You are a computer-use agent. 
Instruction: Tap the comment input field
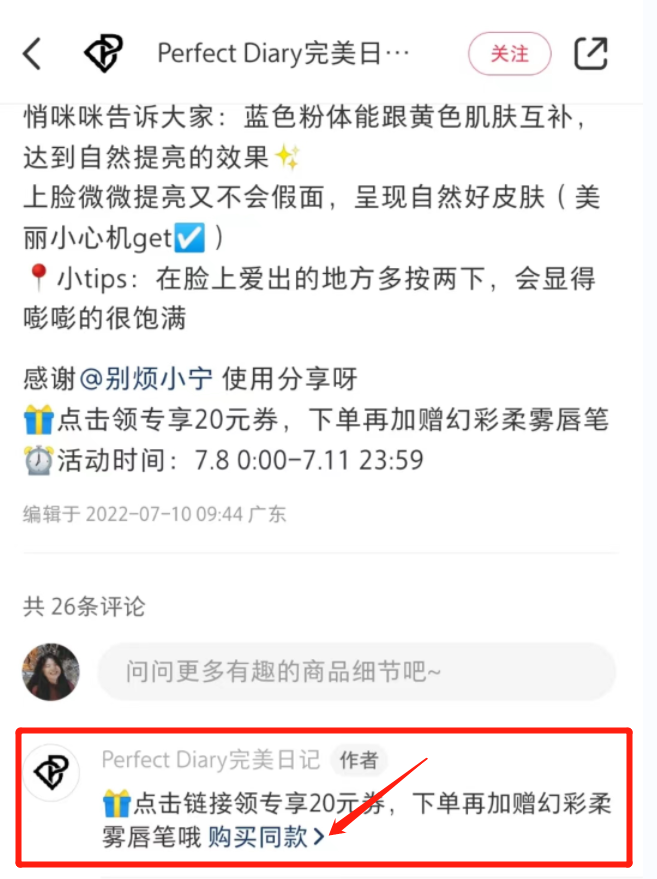(x=355, y=672)
